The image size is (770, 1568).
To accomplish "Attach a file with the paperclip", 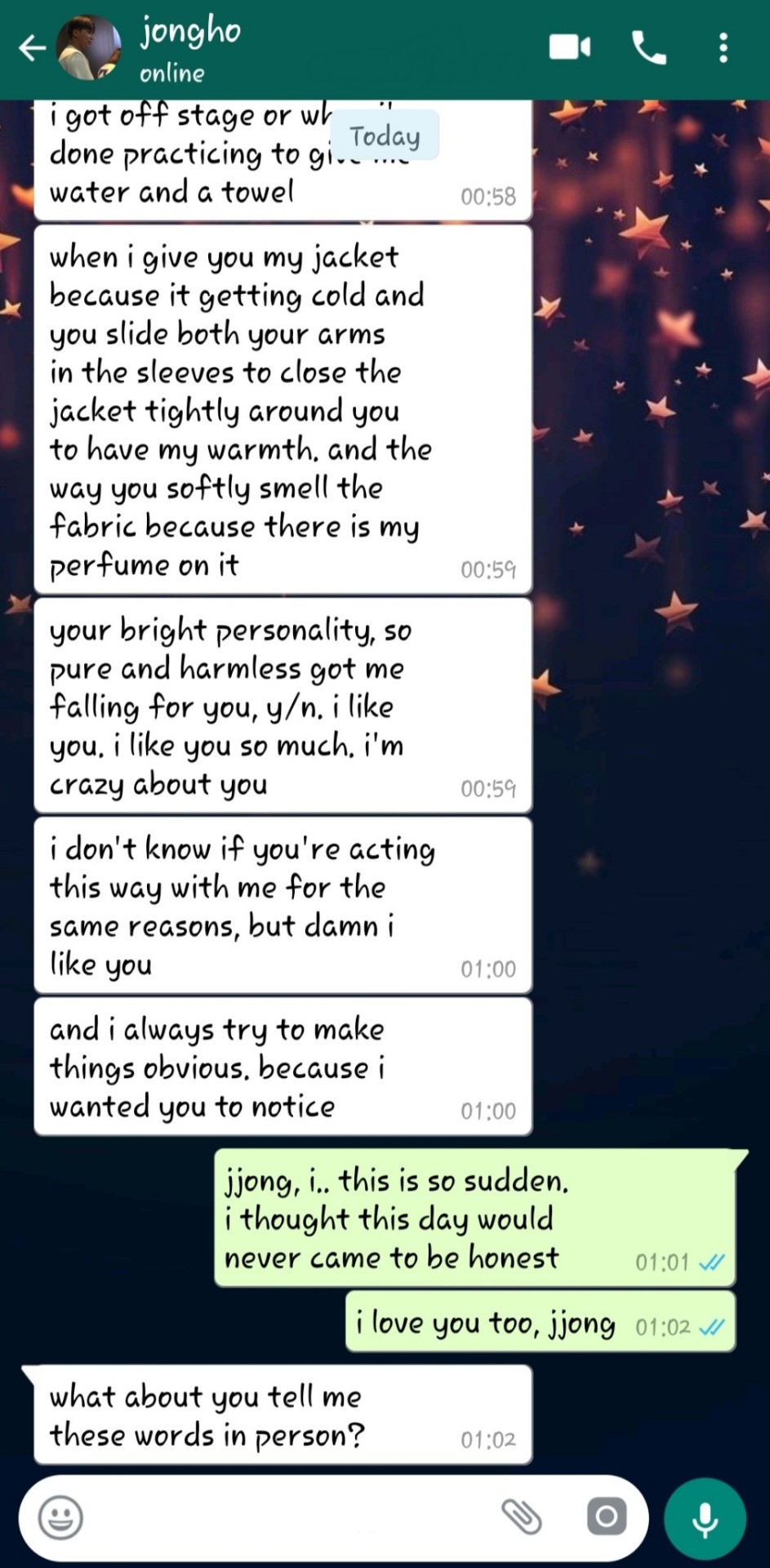I will pyautogui.click(x=521, y=1517).
